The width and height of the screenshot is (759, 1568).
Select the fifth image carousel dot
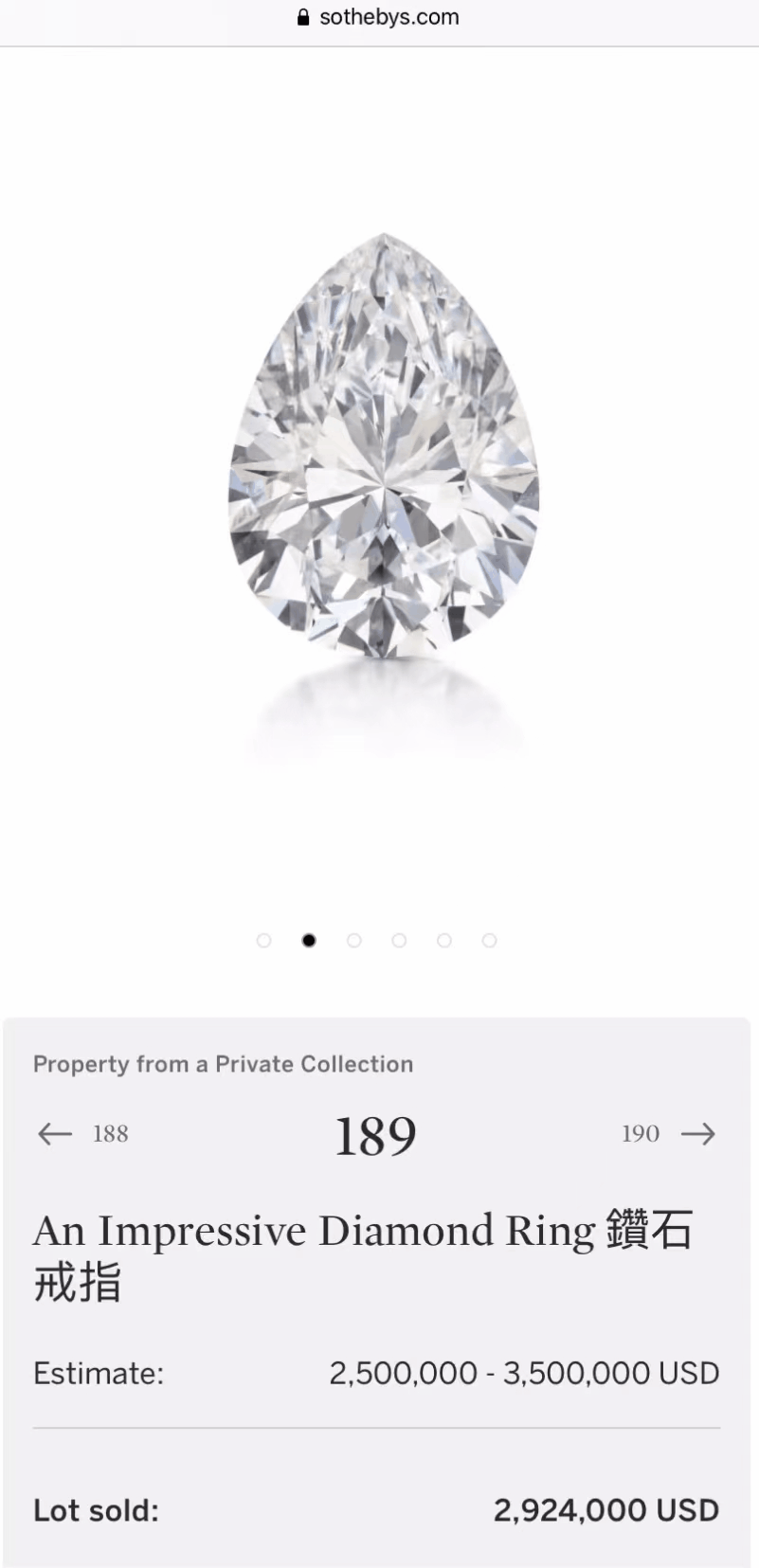[x=444, y=941]
